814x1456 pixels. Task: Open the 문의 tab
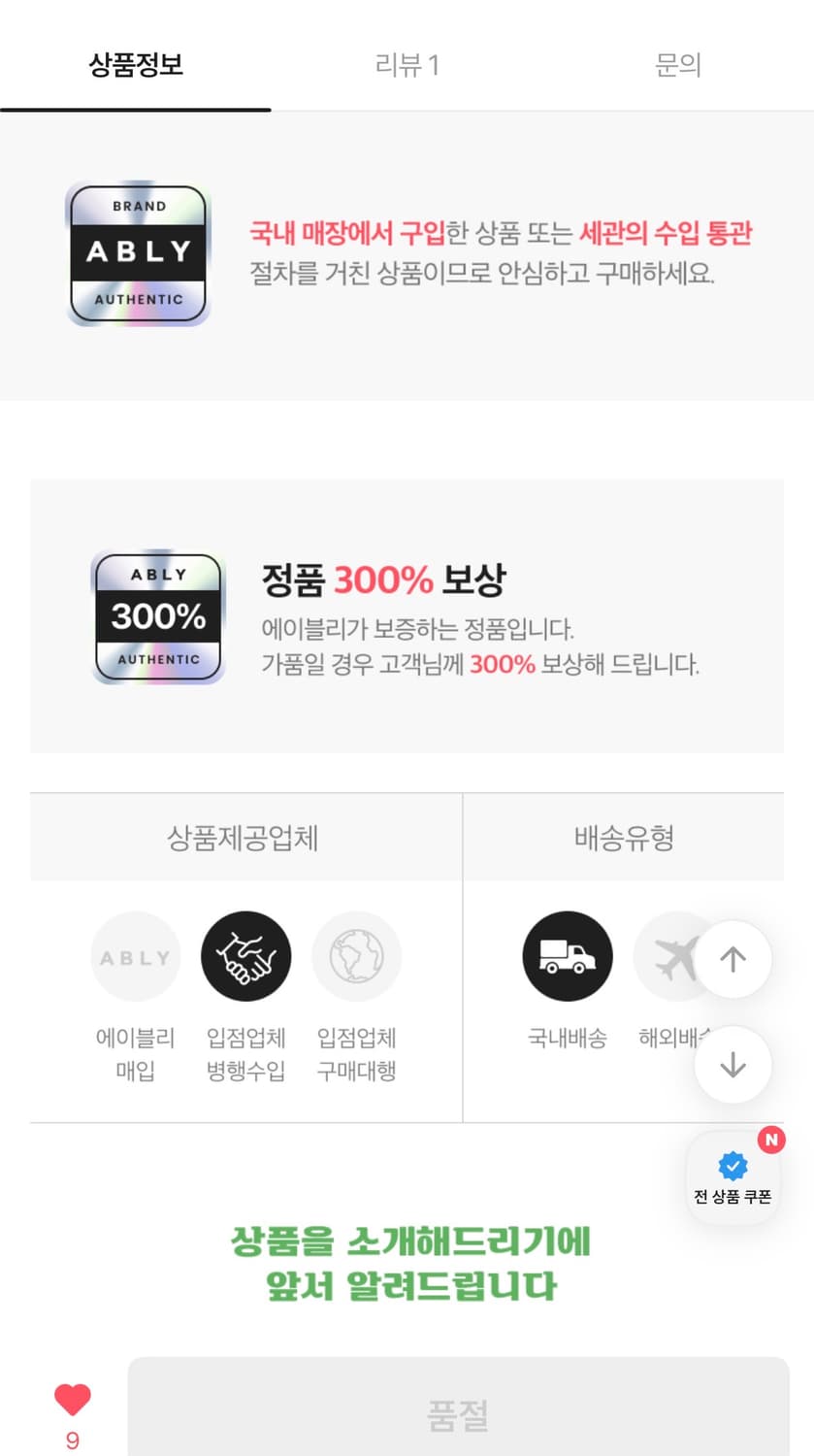(x=677, y=65)
